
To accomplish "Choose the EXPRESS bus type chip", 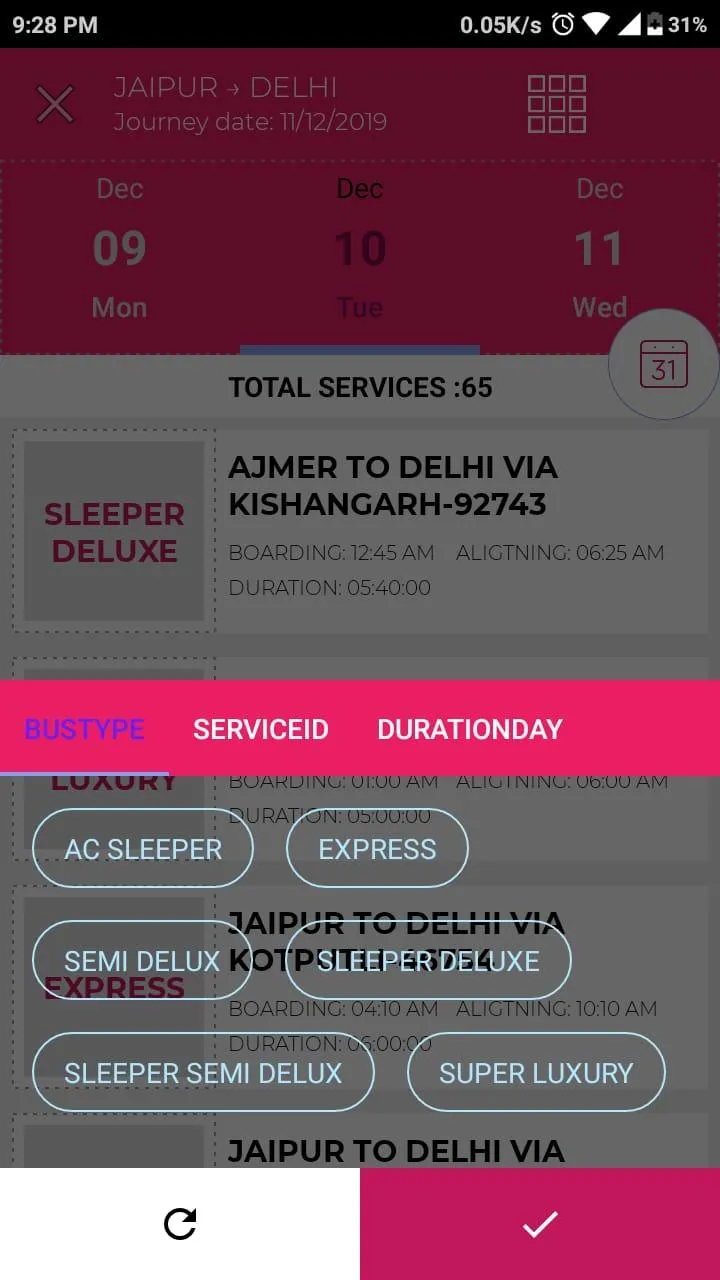I will coord(377,849).
